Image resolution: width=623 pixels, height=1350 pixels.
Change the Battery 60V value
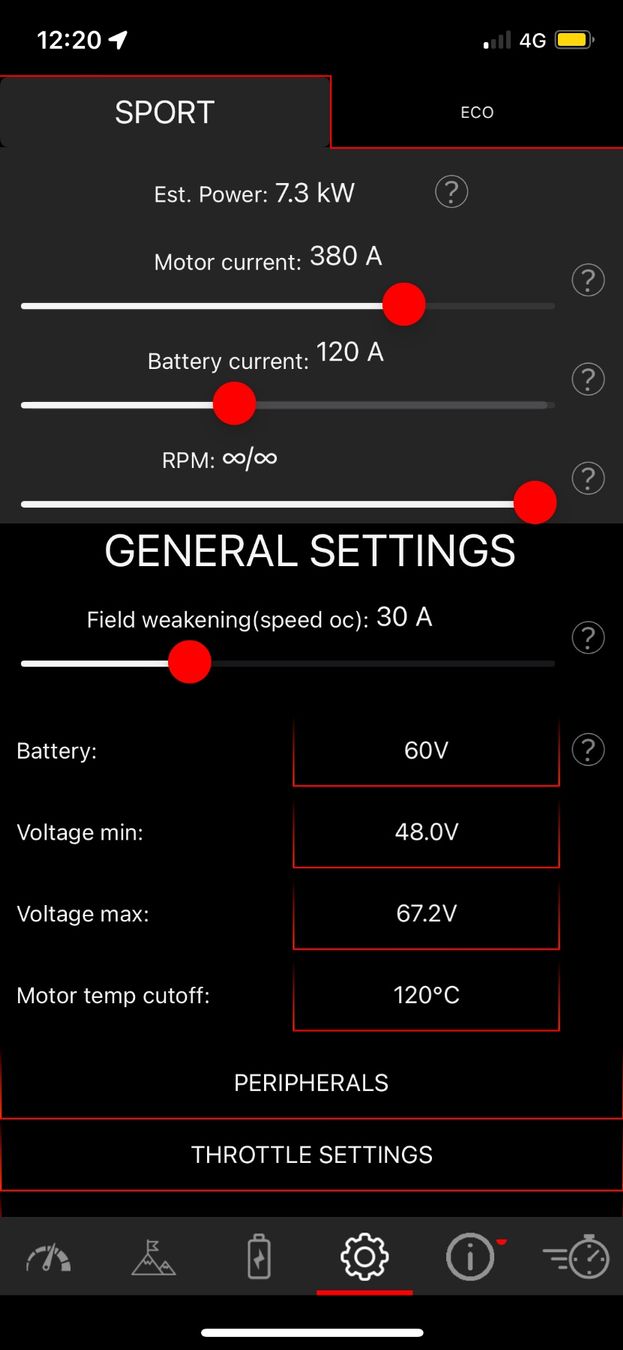[426, 751]
